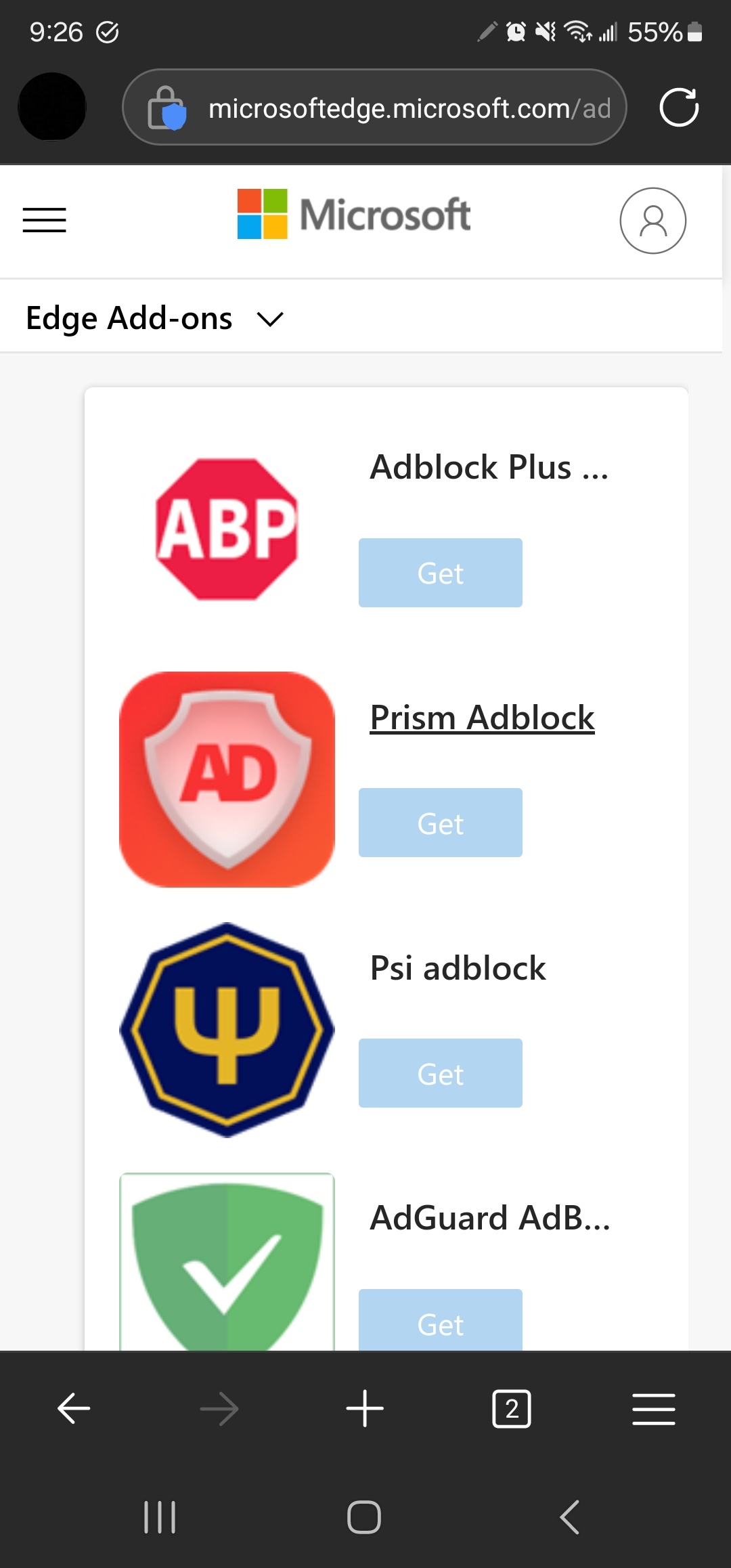Tap the address bar URL
Viewport: 731px width, 1568px height.
409,108
